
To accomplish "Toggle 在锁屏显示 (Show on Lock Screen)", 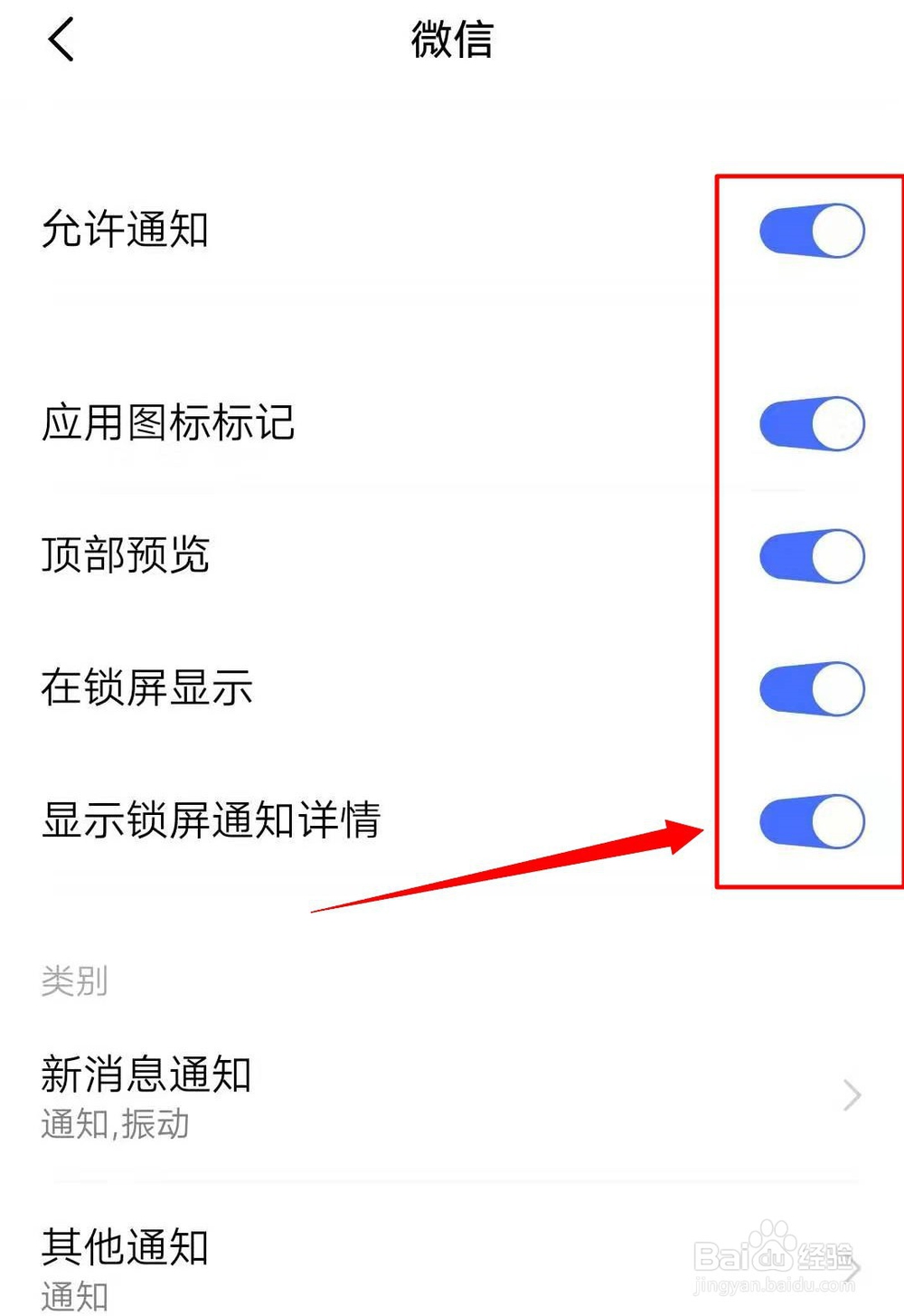I will pos(811,687).
